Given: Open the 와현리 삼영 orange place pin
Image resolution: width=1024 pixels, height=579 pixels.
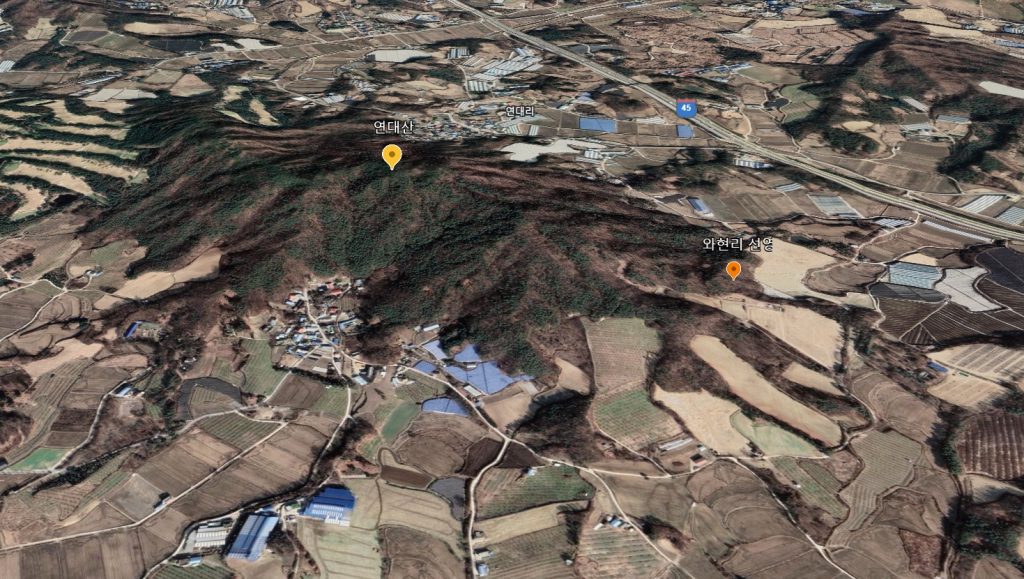Looking at the screenshot, I should tap(733, 268).
